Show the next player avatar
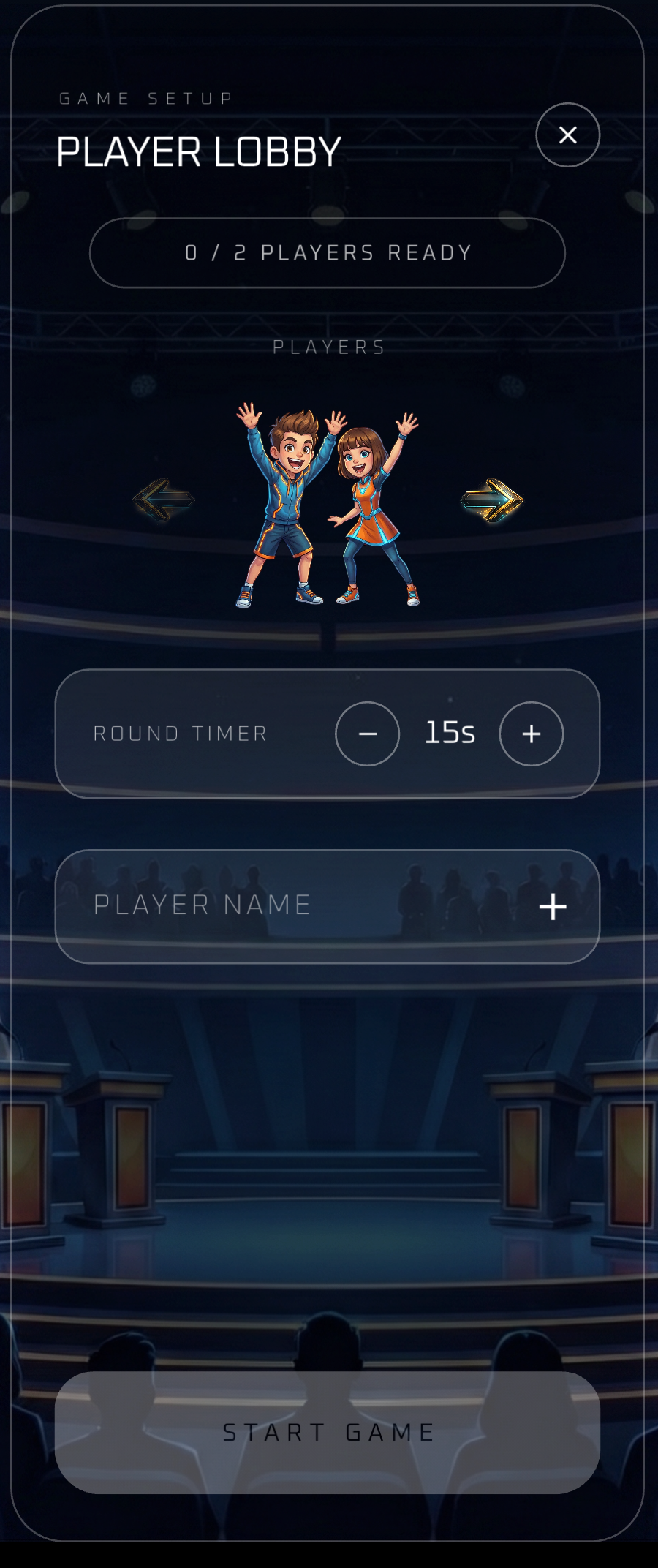 [x=492, y=500]
